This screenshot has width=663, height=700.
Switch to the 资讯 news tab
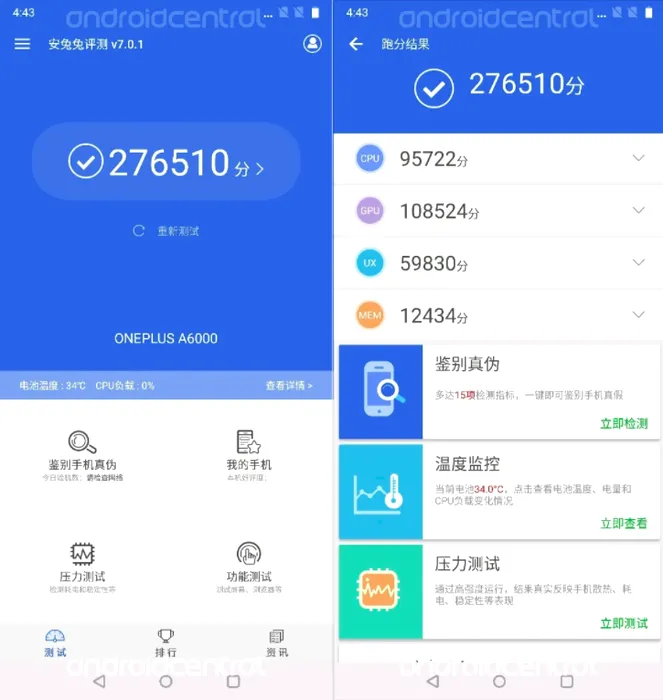point(277,643)
